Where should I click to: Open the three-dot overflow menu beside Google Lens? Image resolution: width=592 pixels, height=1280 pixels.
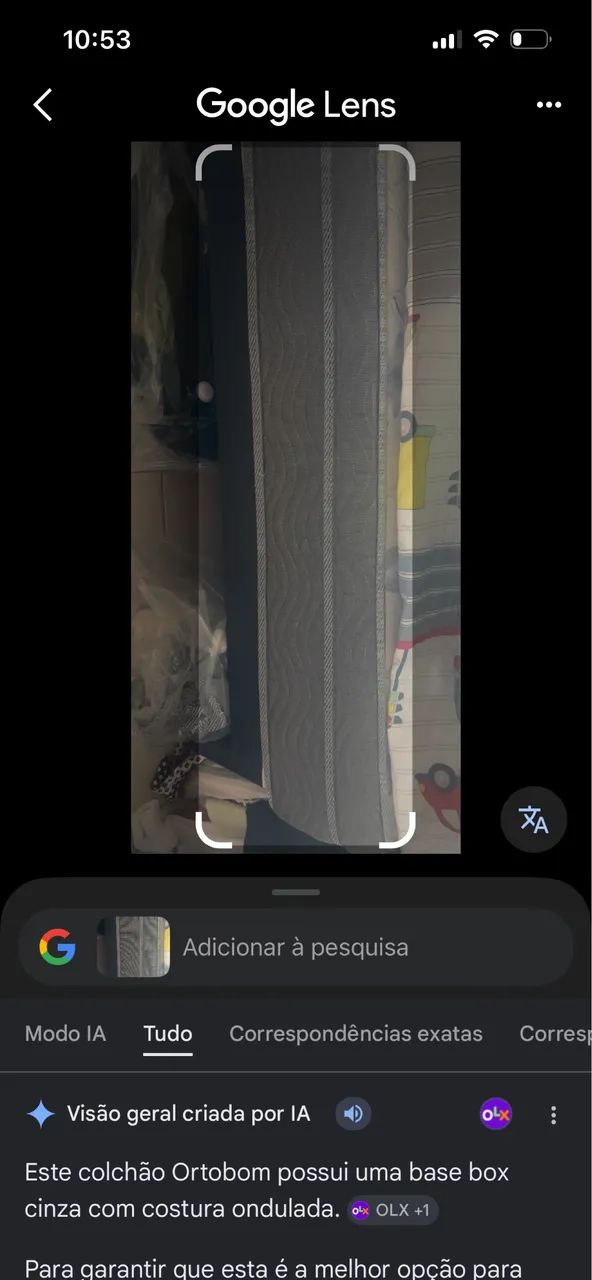[x=548, y=105]
